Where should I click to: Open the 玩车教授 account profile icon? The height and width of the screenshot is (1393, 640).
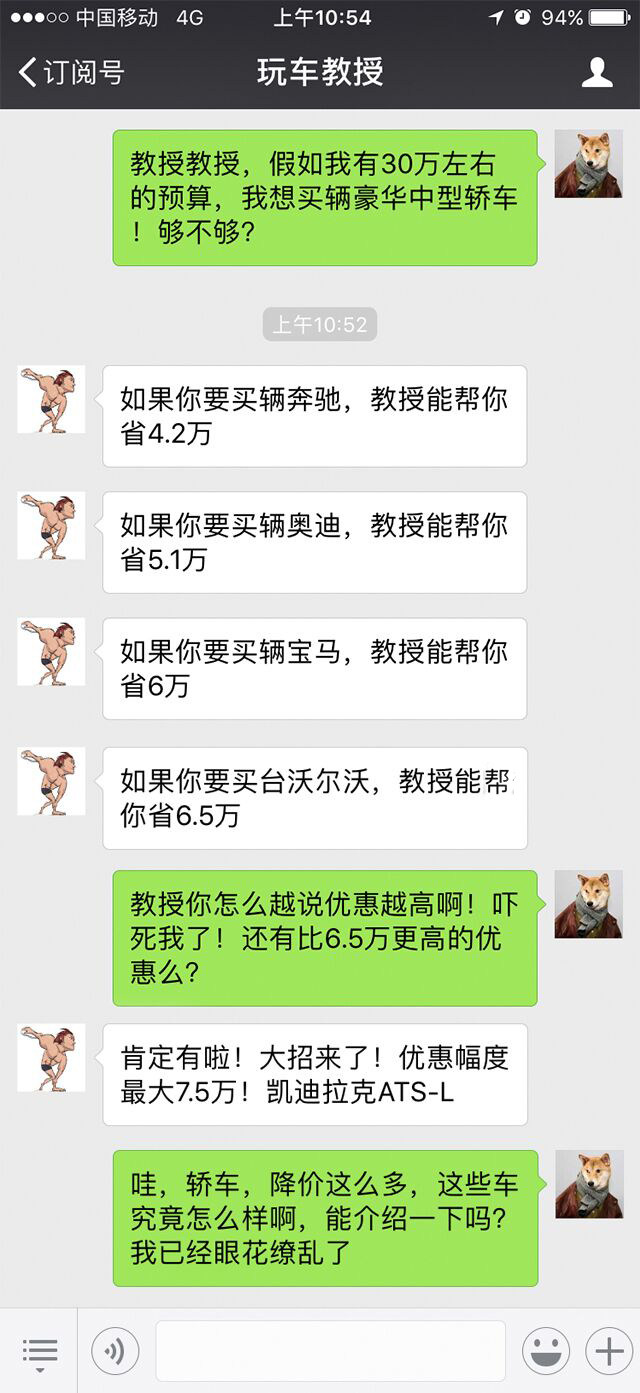597,72
